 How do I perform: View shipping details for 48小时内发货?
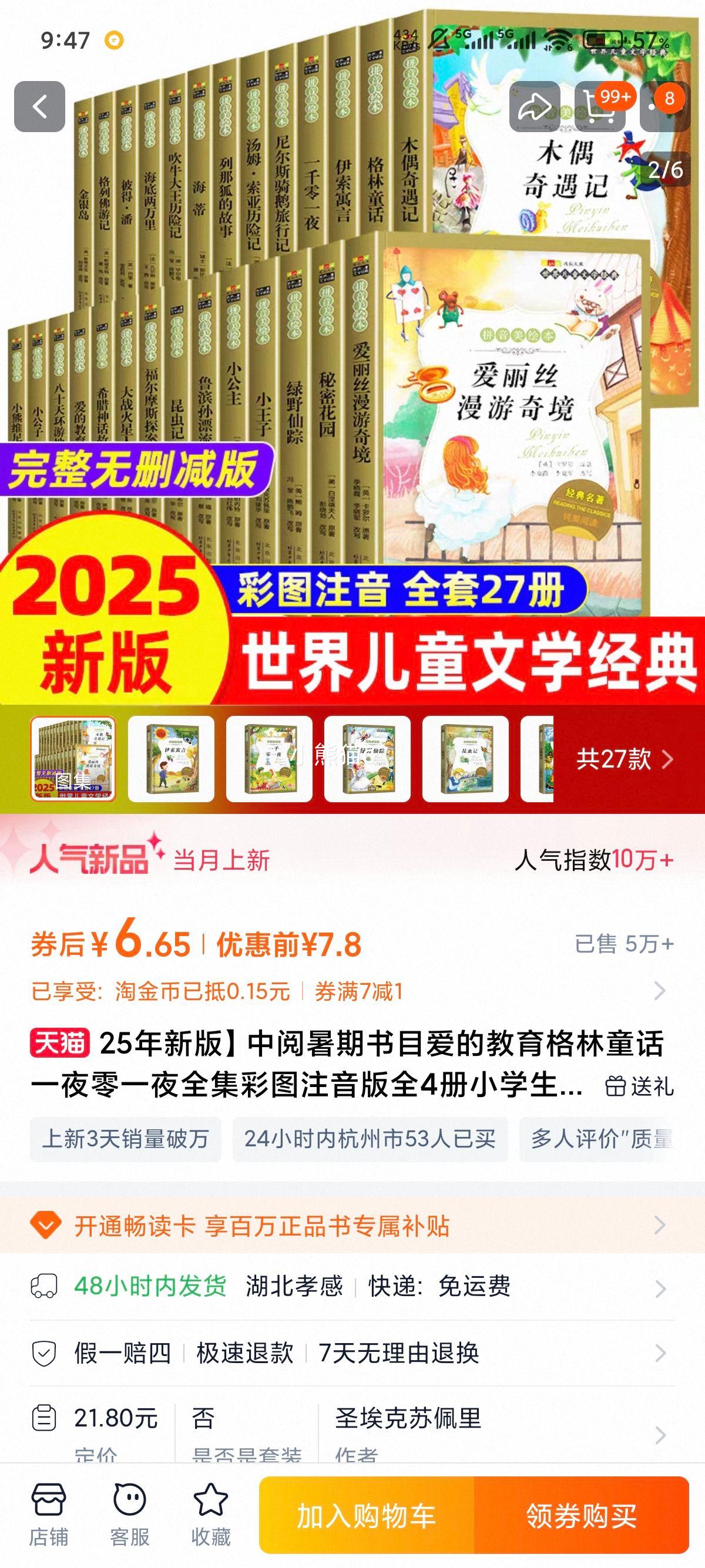pyautogui.click(x=352, y=1287)
